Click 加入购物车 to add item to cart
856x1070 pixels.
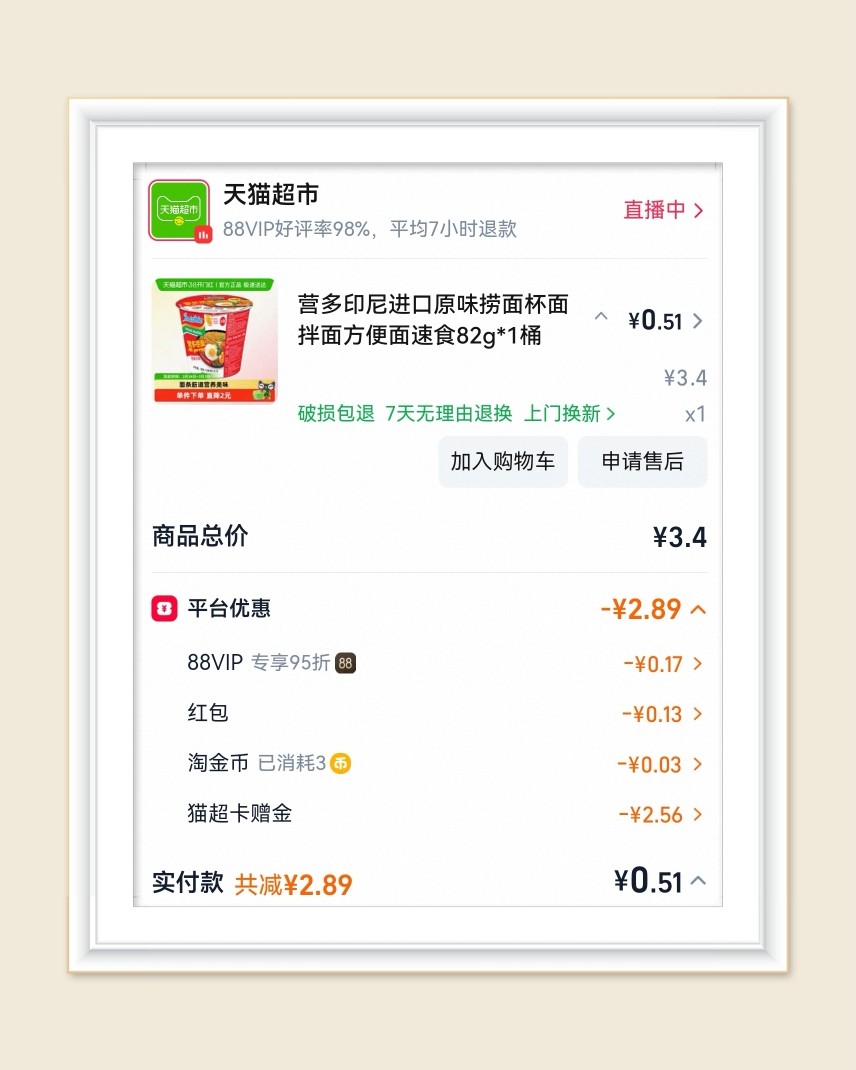(503, 461)
